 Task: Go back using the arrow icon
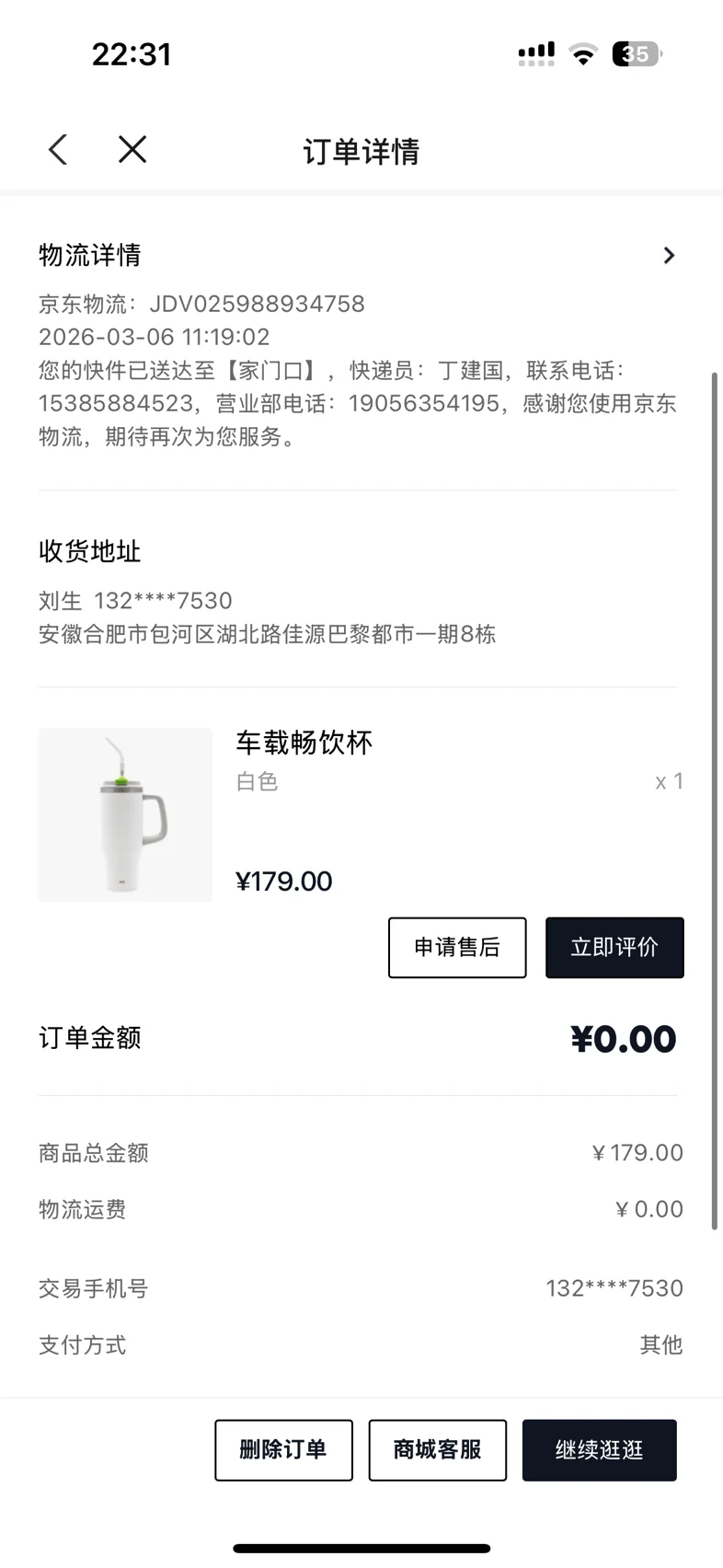(58, 149)
